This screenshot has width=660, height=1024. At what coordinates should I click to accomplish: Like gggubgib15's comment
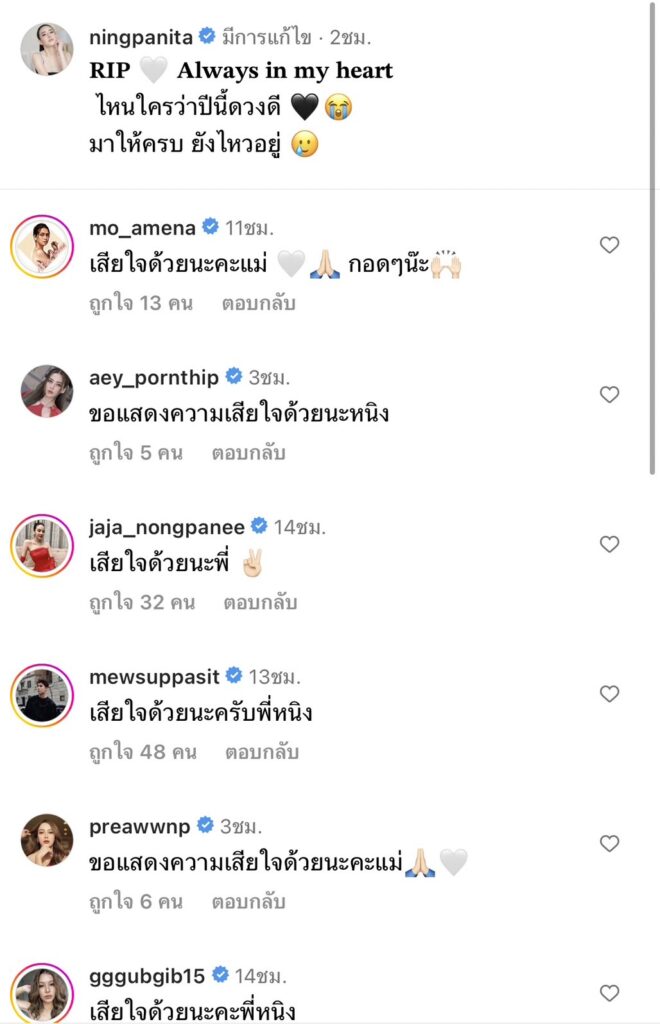point(609,993)
